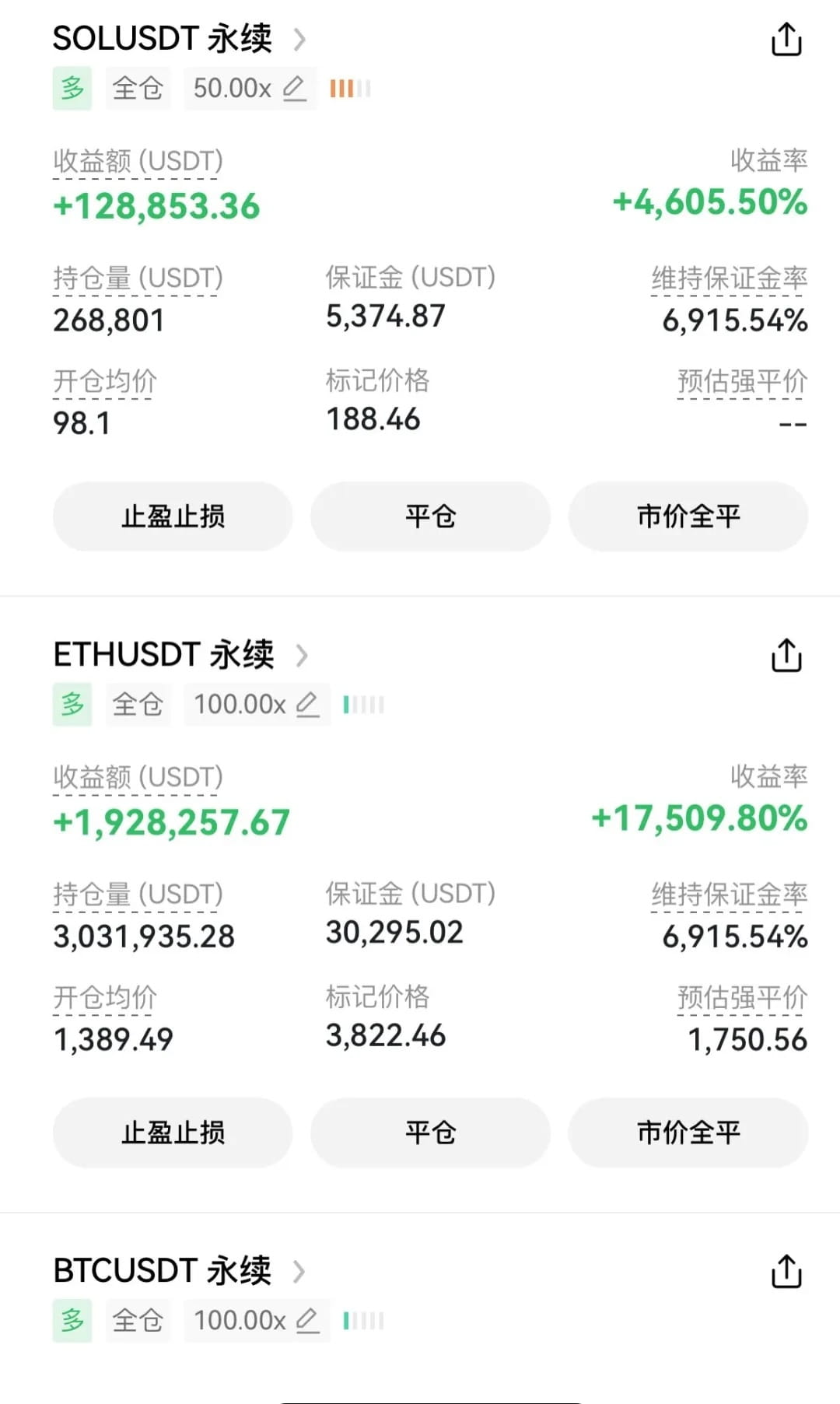This screenshot has height=1404, width=840.
Task: Open ETHUSDT 永续 contract details
Action: pyautogui.click(x=180, y=654)
